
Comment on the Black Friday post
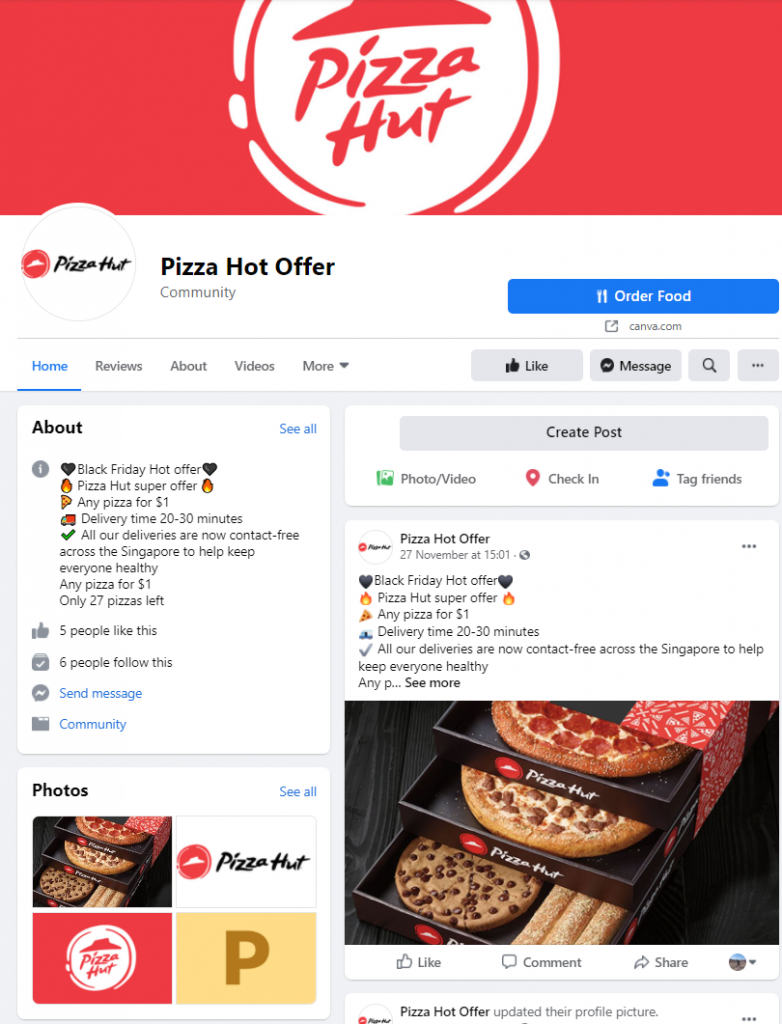(541, 962)
